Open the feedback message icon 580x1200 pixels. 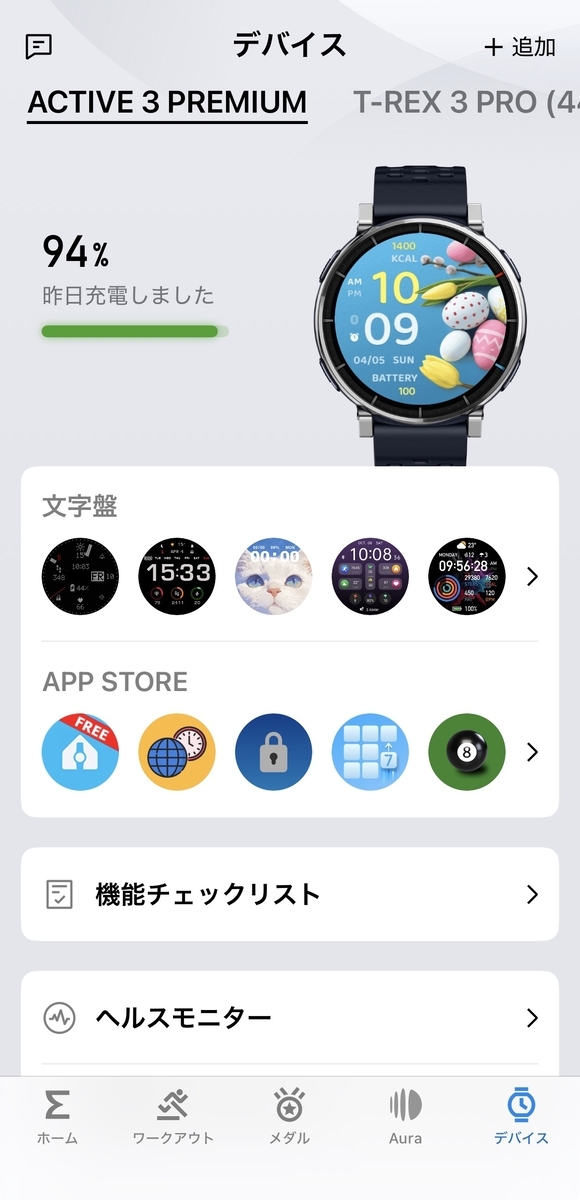[39, 46]
